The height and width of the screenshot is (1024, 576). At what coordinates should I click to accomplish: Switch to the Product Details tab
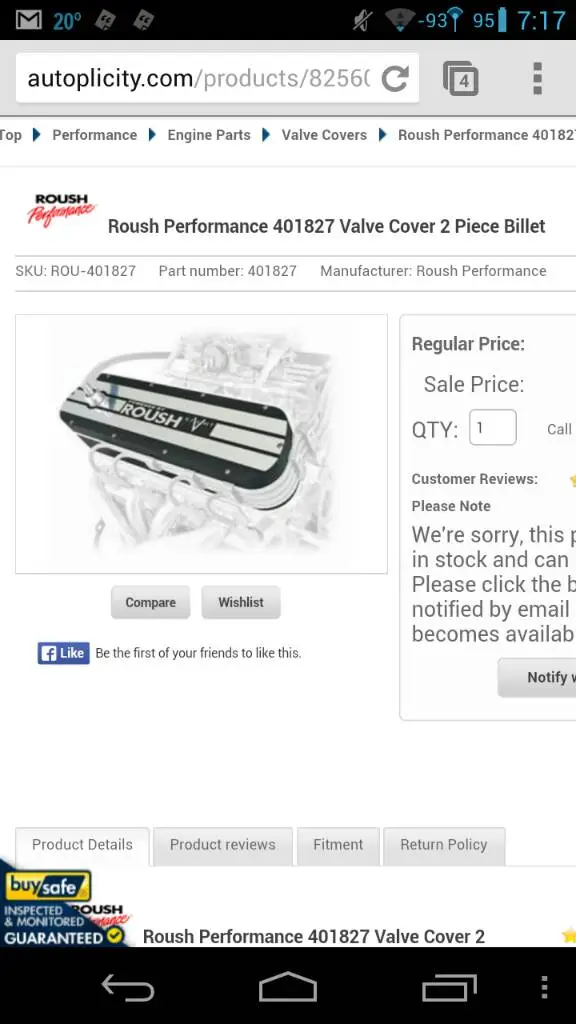[x=82, y=845]
